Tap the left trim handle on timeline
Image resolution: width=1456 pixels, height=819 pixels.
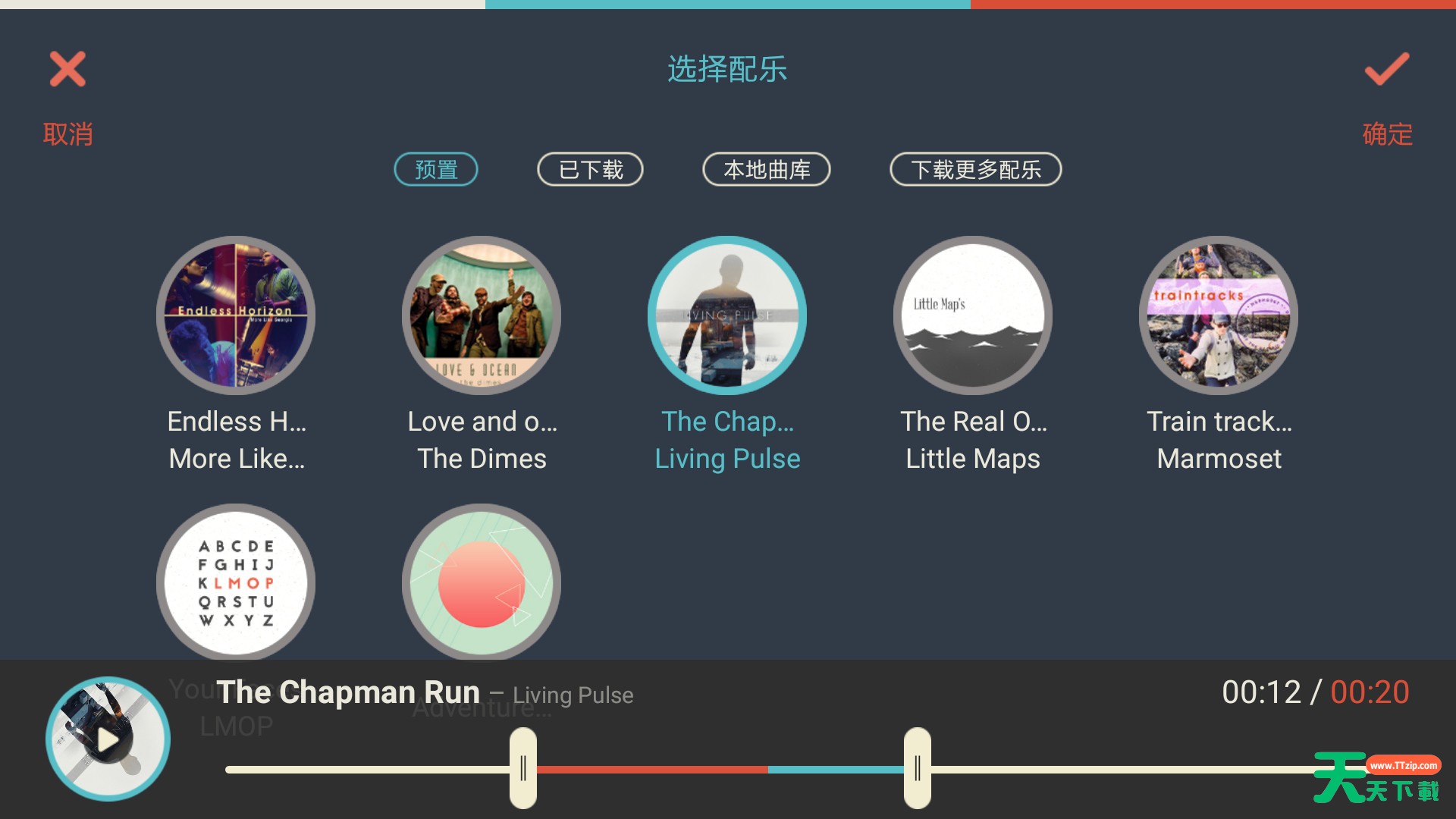523,768
